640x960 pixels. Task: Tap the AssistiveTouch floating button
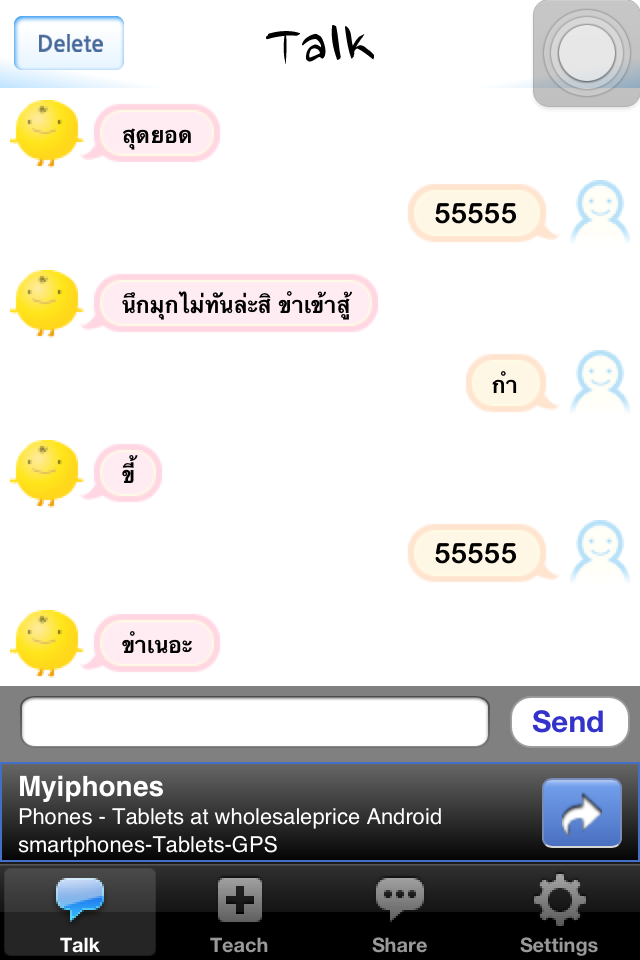[587, 53]
